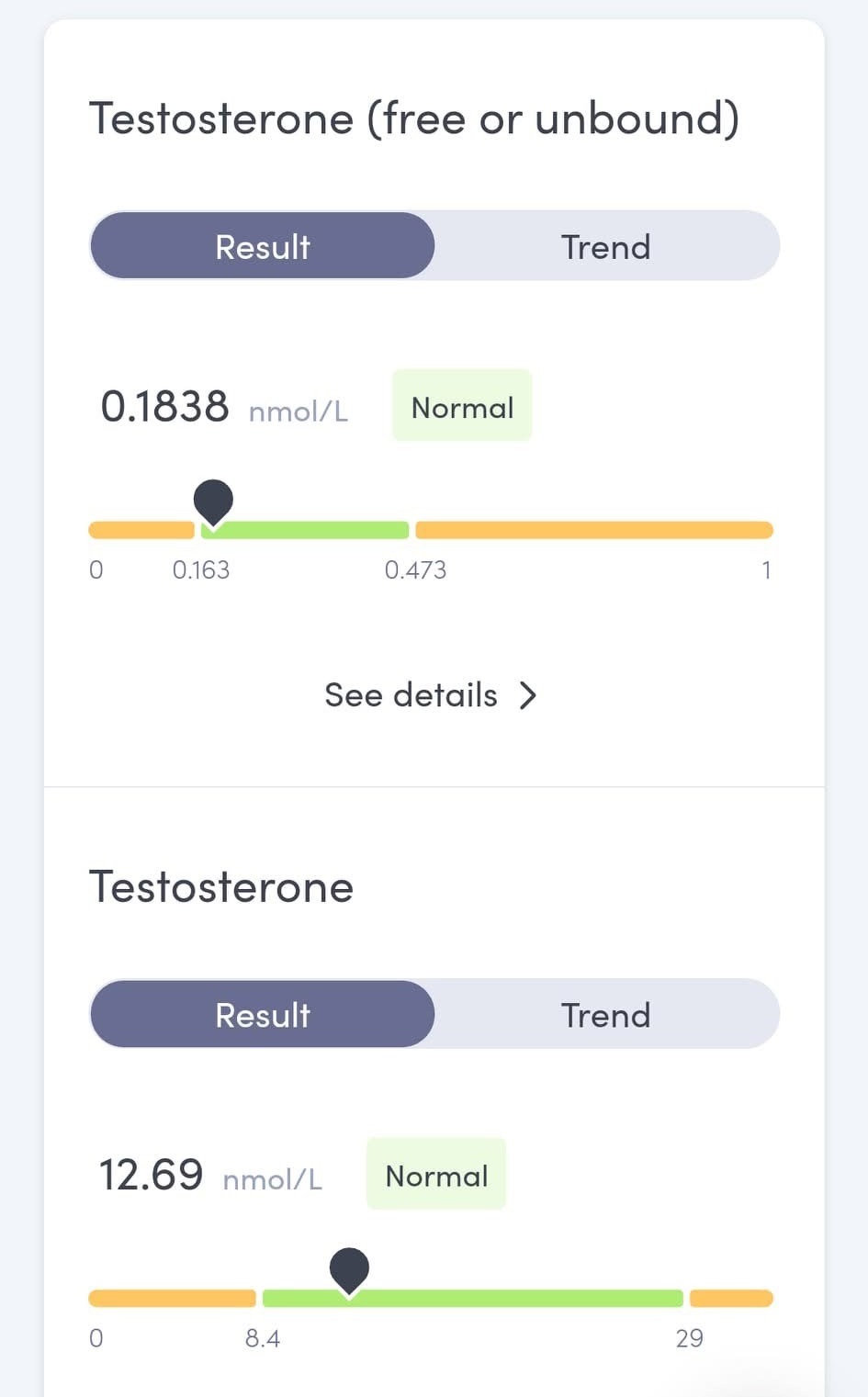The image size is (868, 1397).
Task: Click the Normal status badge for free testosterone
Action: pos(462,406)
